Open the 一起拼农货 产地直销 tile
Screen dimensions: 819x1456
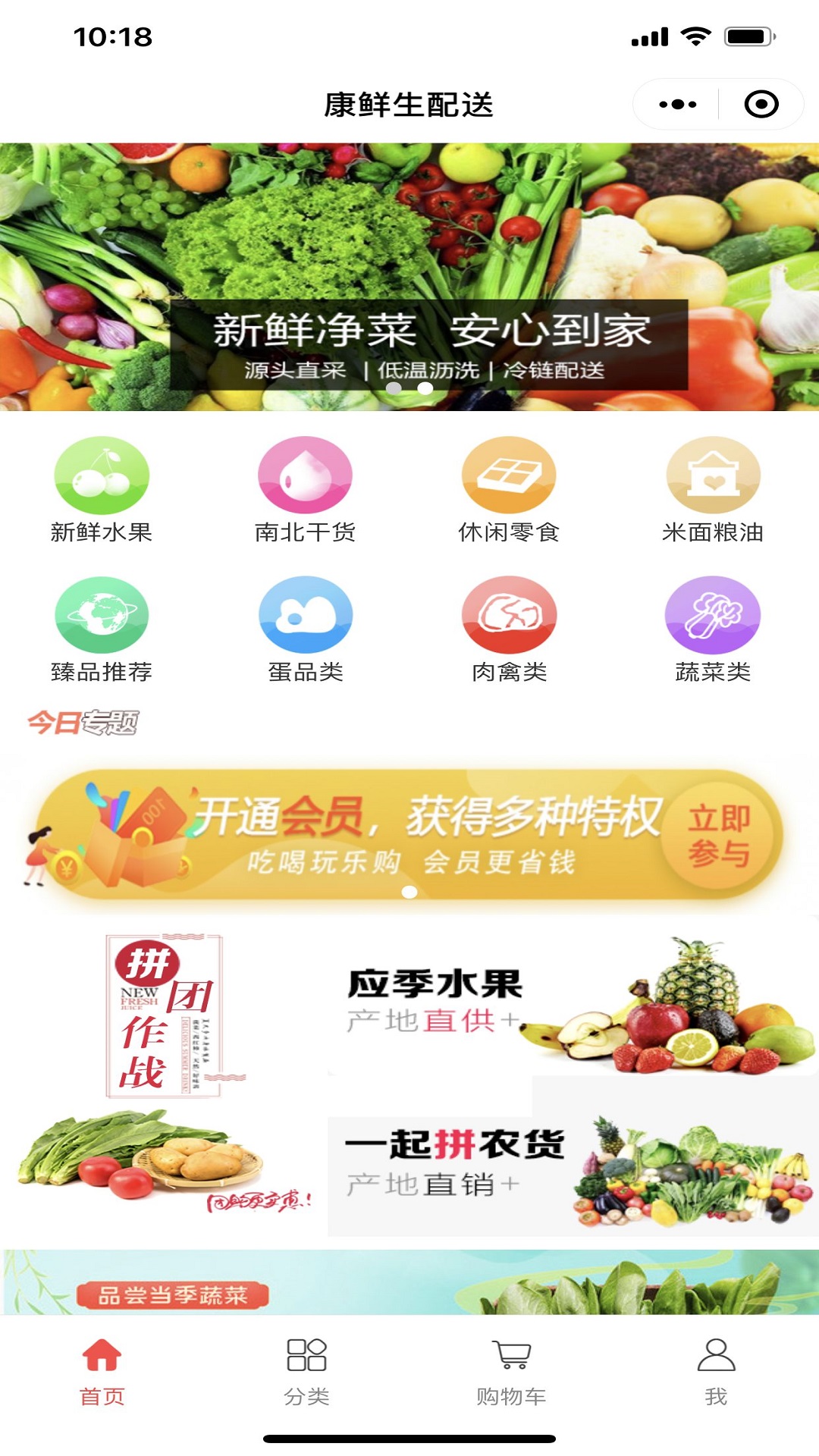click(573, 1159)
